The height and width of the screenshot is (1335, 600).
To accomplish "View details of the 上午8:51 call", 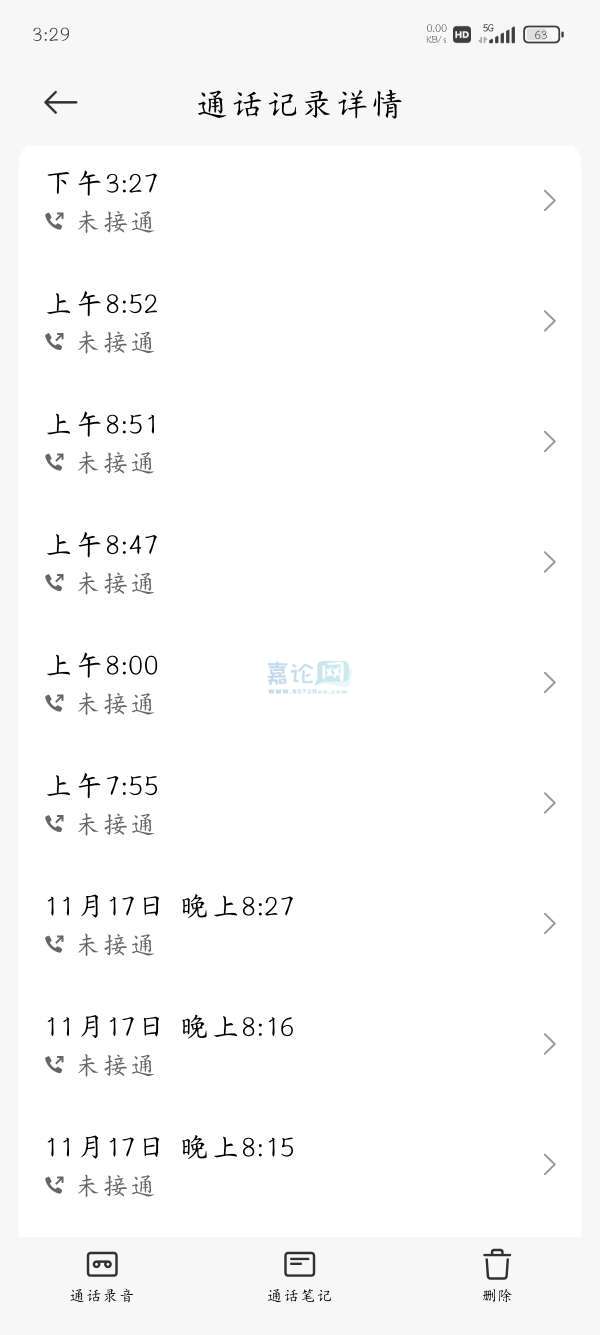I will coord(299,442).
